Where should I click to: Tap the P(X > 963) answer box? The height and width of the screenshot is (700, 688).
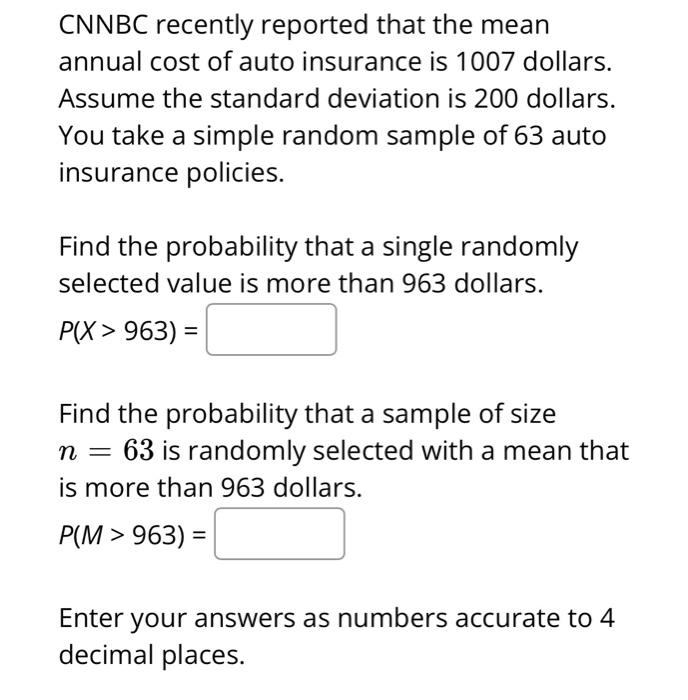(271, 330)
